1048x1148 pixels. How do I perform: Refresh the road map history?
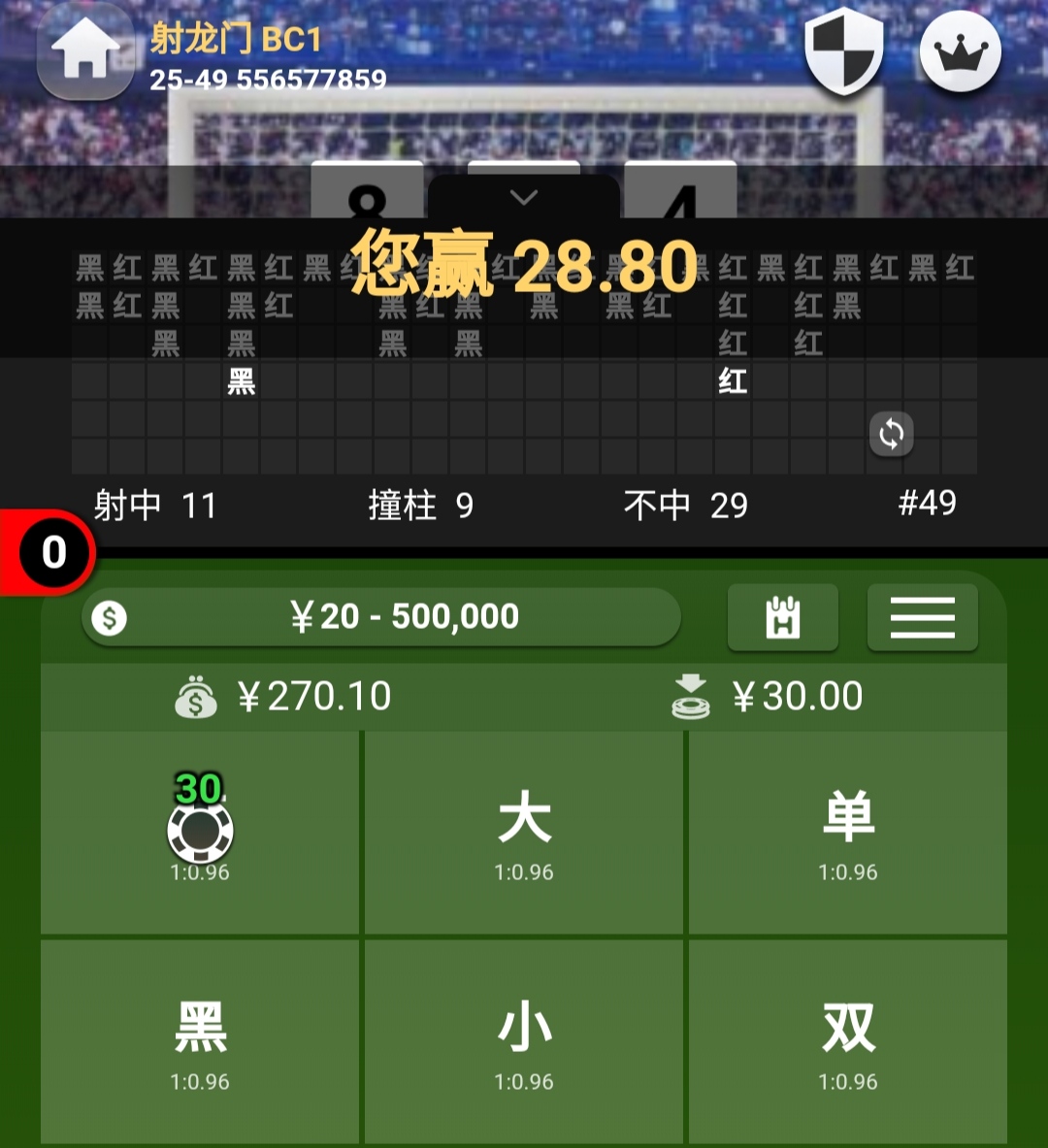(x=891, y=434)
